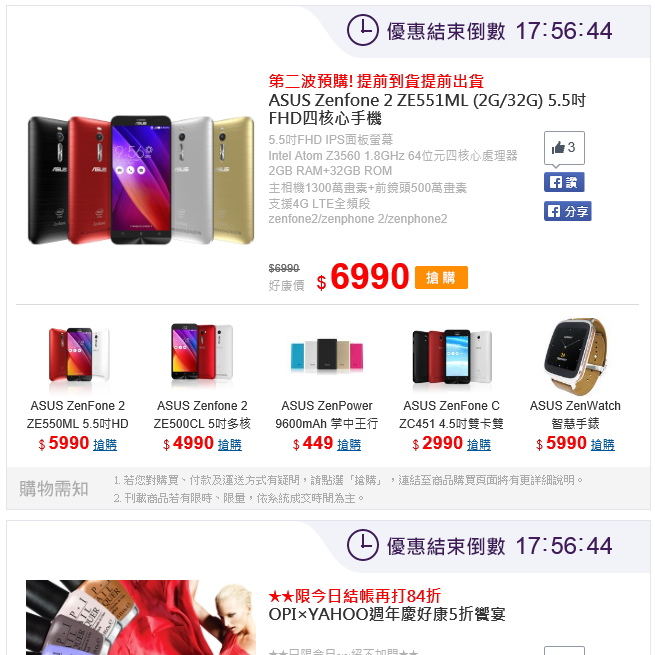Tap the orange 搶購 button for Zenfone 2 ZE551ML

pos(441,278)
